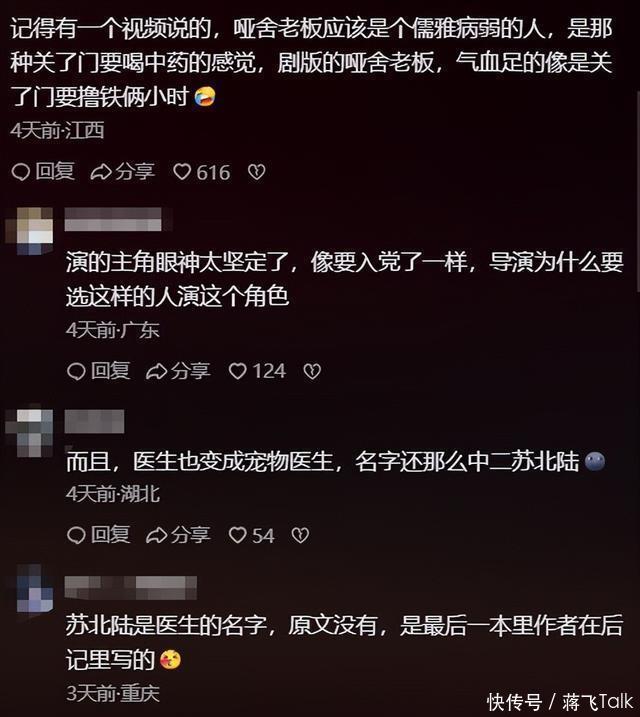
Task: Dislike the comment with 124 likes
Action: click(x=312, y=371)
